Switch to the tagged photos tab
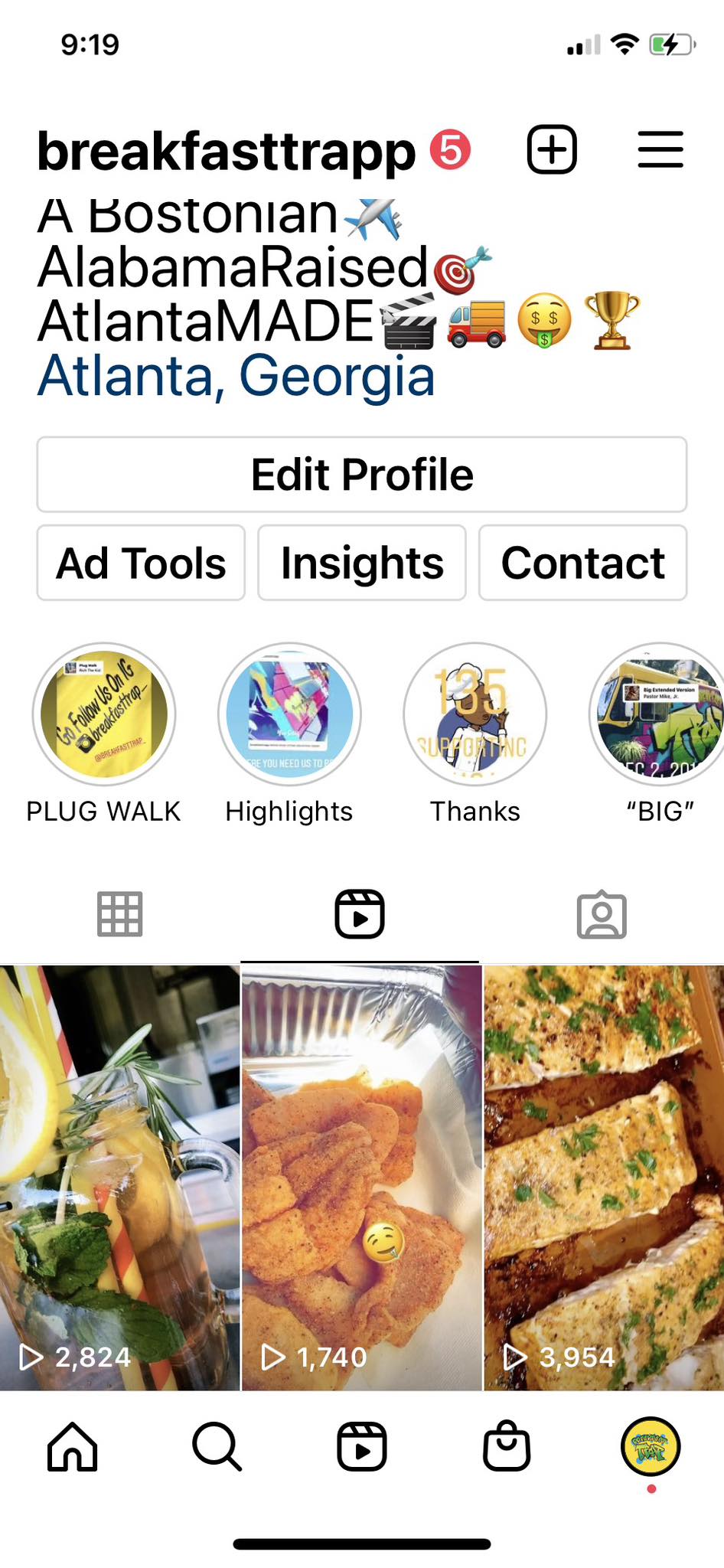Image resolution: width=724 pixels, height=1568 pixels. click(x=602, y=914)
